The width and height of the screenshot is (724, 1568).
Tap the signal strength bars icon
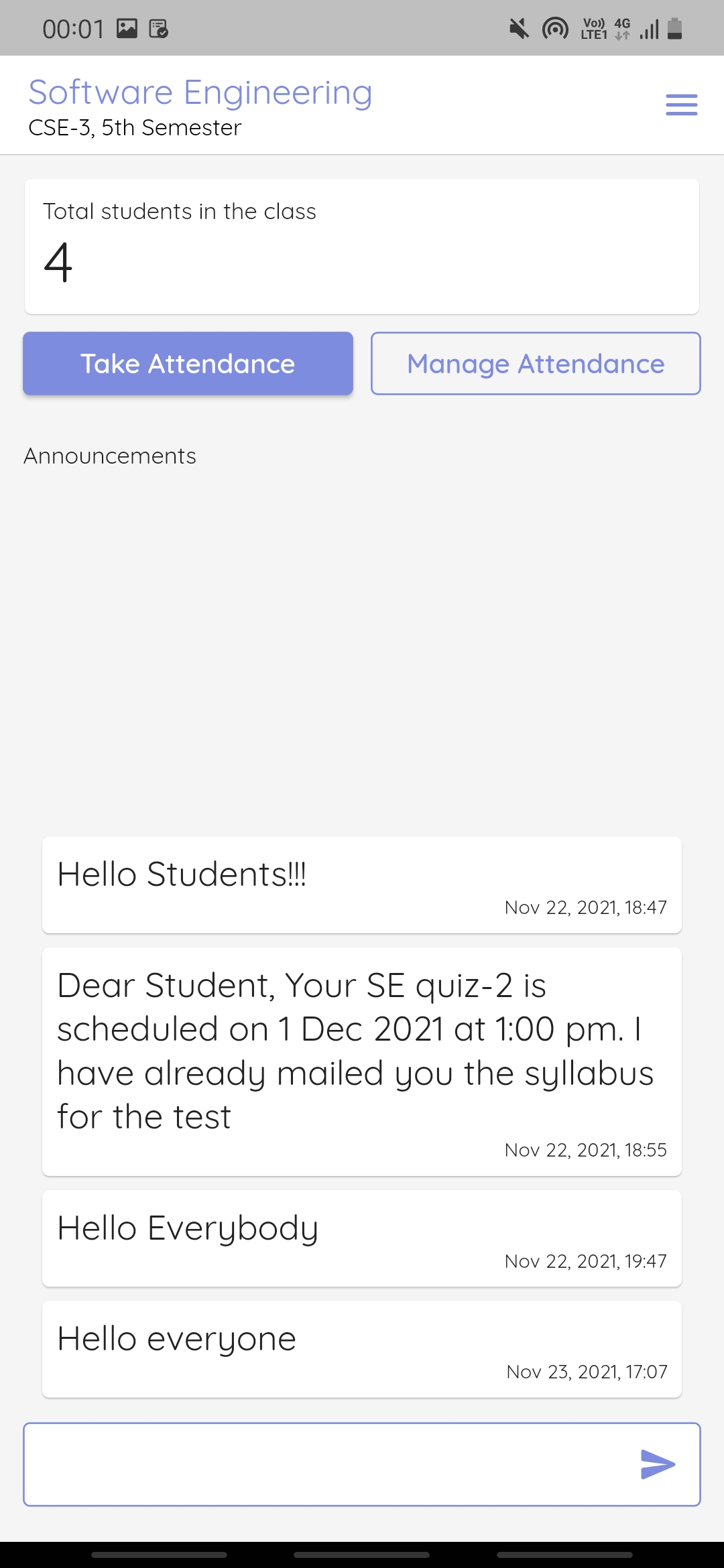pyautogui.click(x=648, y=28)
